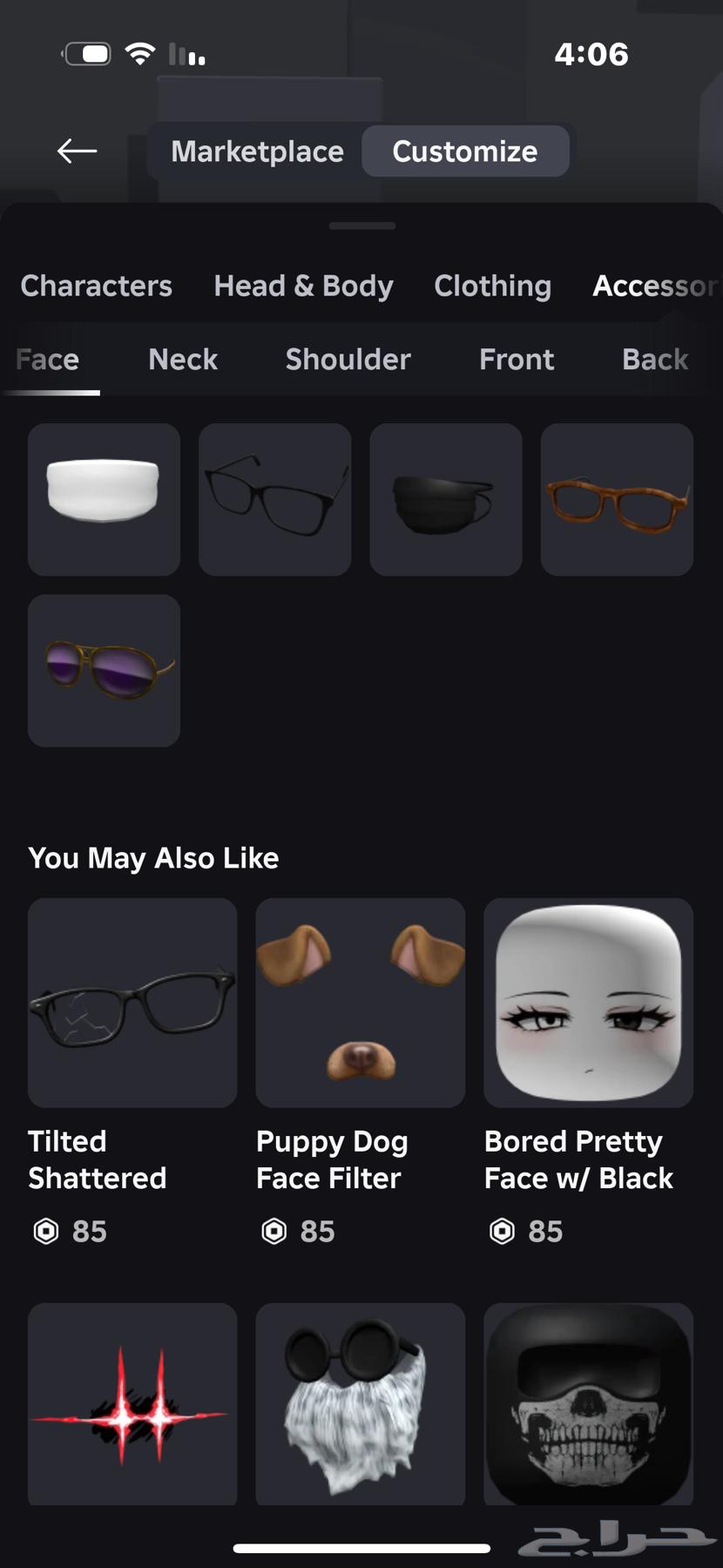
Task: Open the Bored Pretty Face w/ Black item
Action: point(588,1003)
